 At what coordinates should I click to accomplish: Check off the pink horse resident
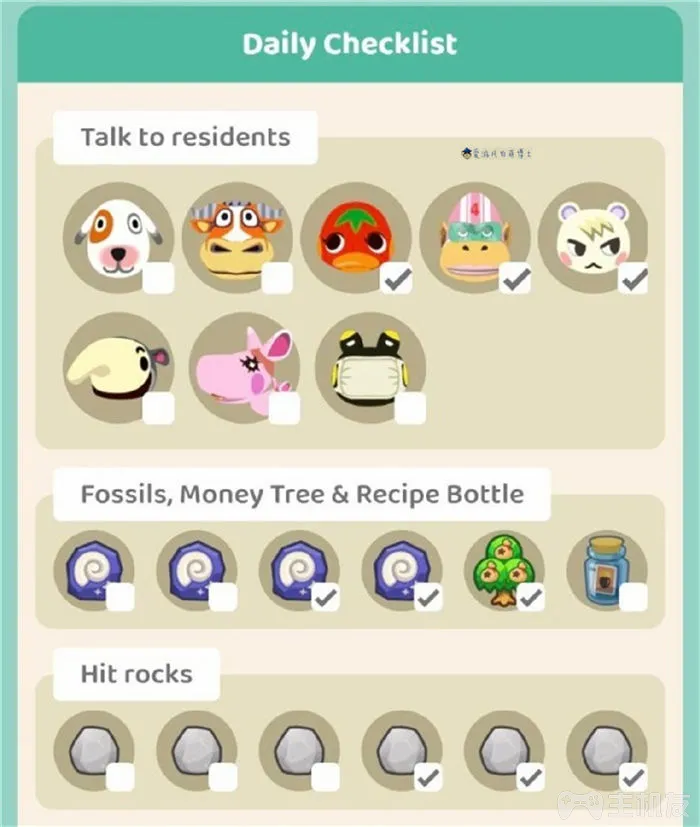coord(284,408)
